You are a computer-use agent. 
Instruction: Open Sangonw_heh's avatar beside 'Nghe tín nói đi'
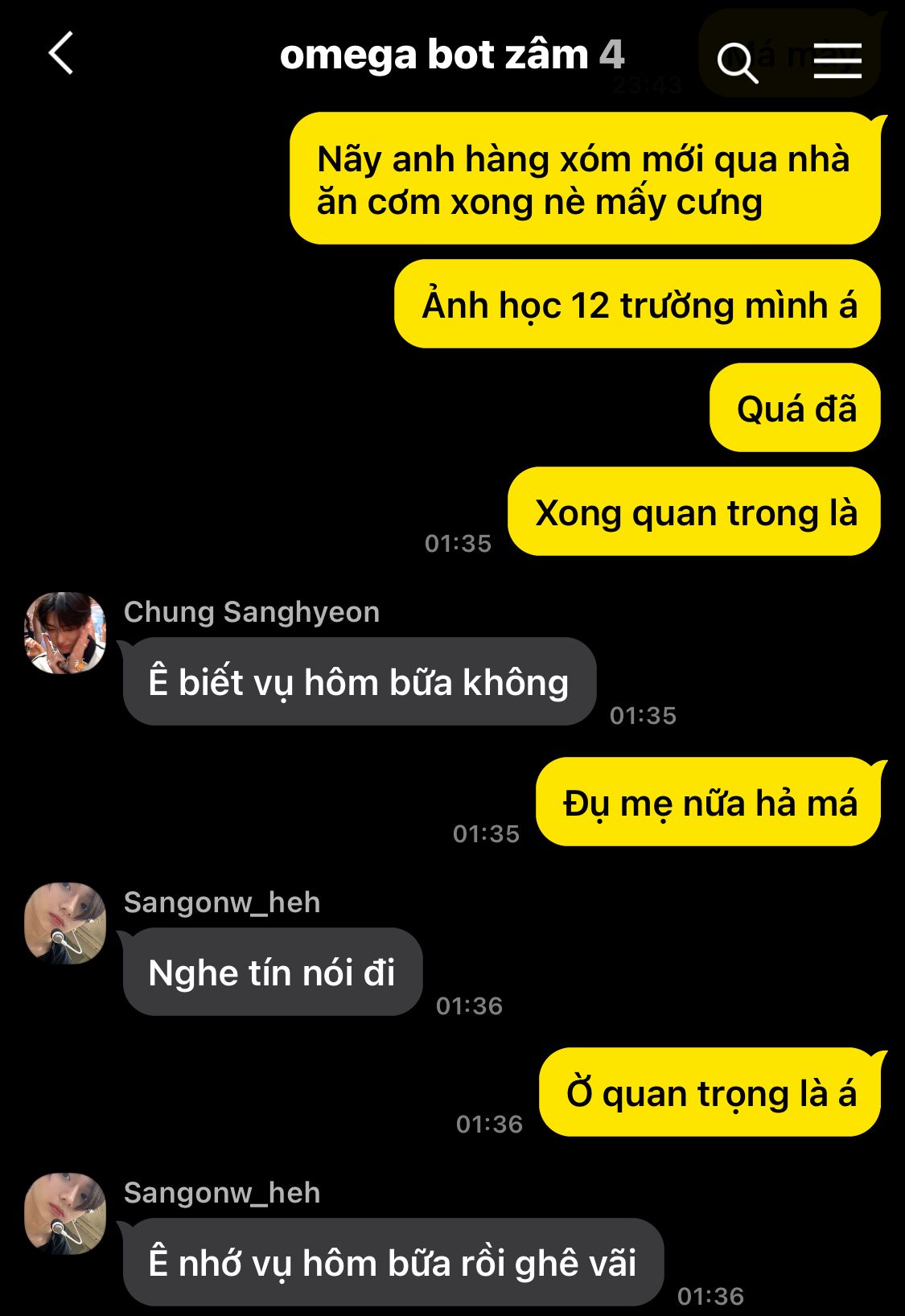pyautogui.click(x=65, y=923)
